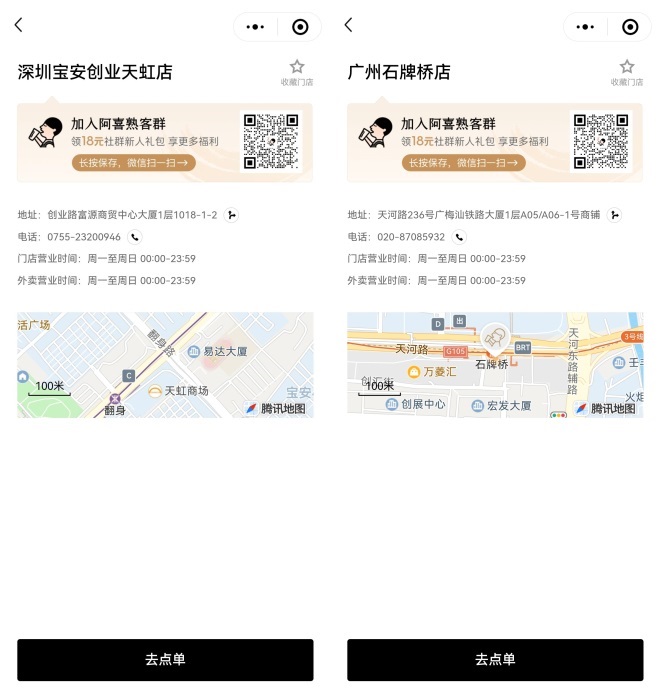Tap 去点单 for 广州石牌桥店
The image size is (660, 688).
tap(495, 660)
